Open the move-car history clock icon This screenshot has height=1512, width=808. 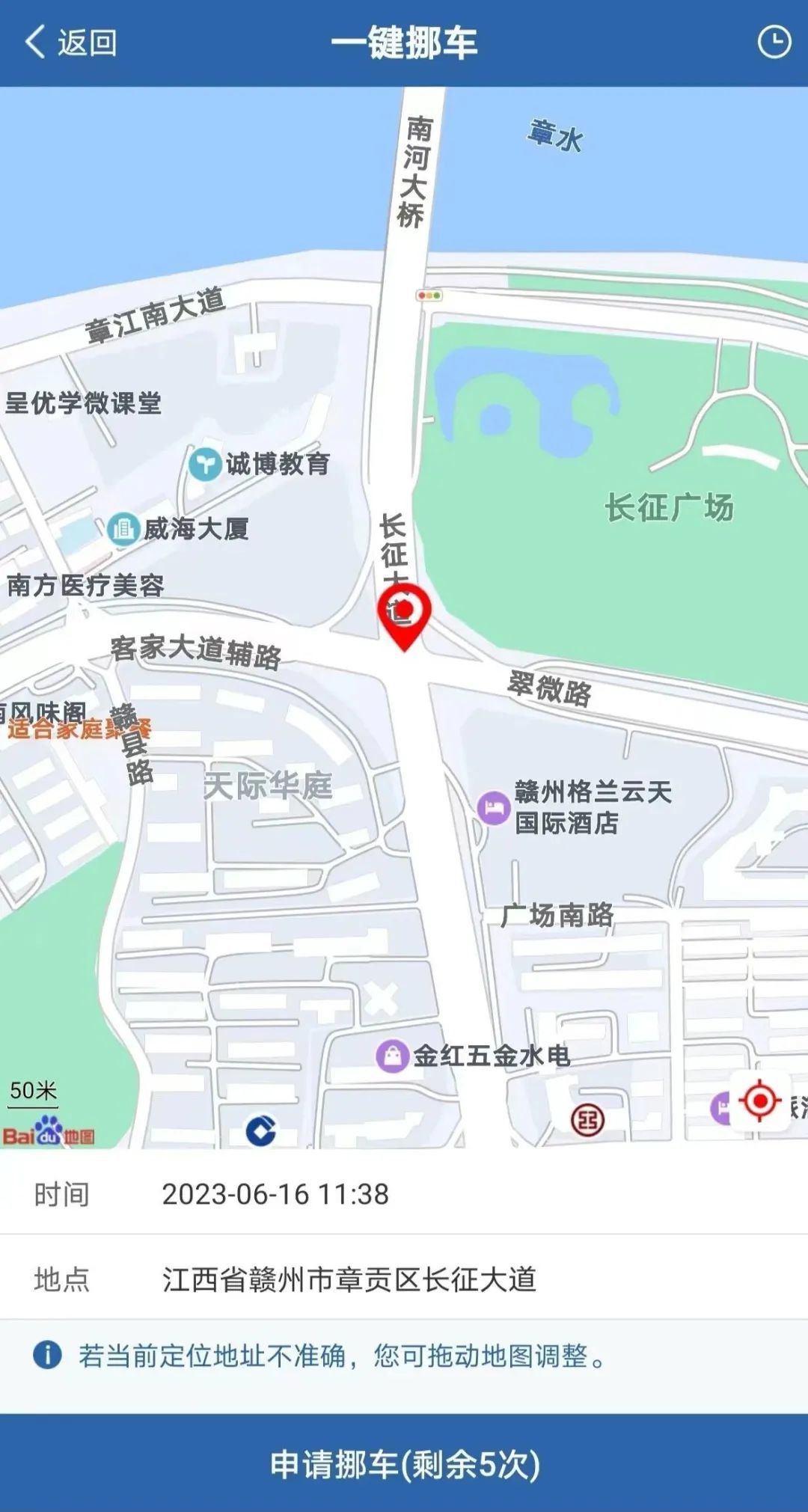tap(774, 43)
